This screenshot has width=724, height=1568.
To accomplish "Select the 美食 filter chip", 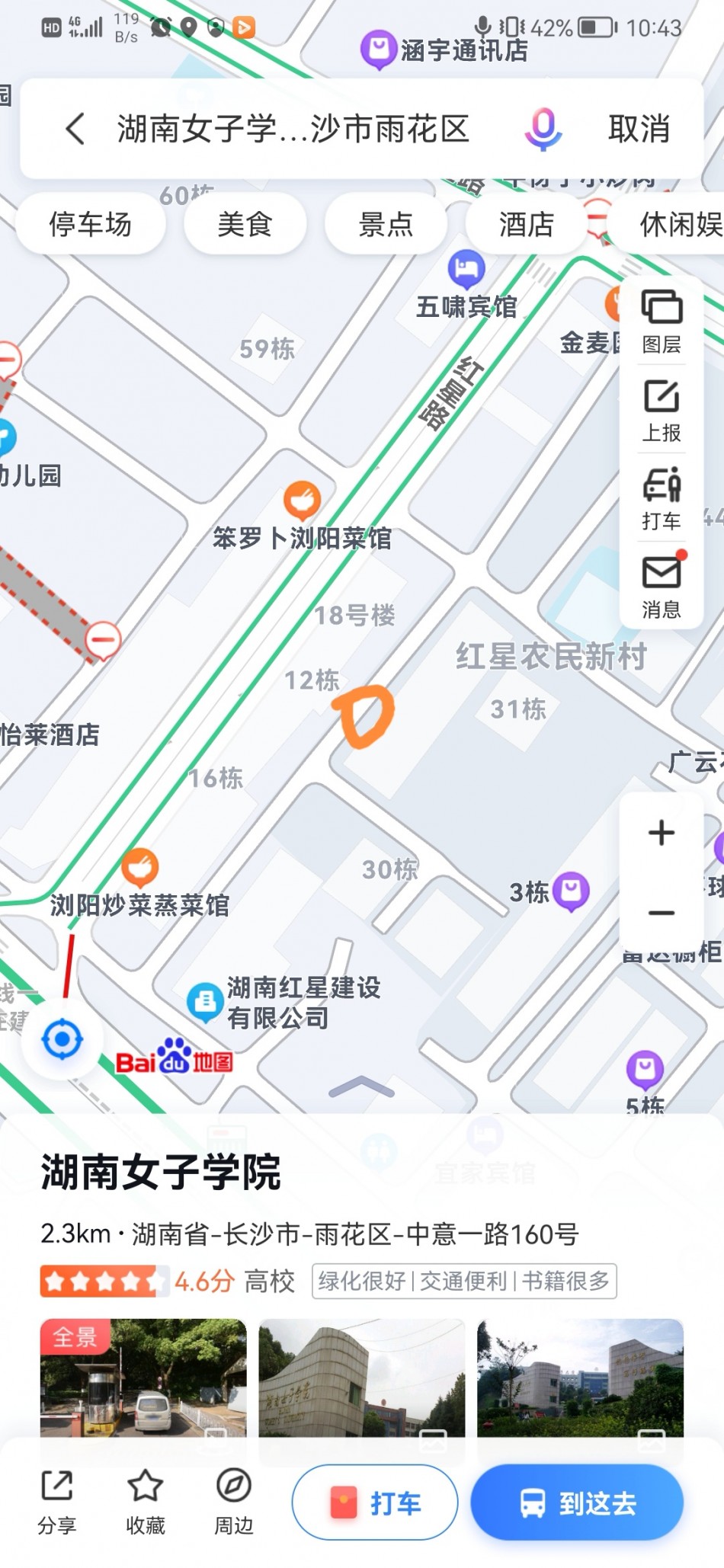I will (x=245, y=224).
